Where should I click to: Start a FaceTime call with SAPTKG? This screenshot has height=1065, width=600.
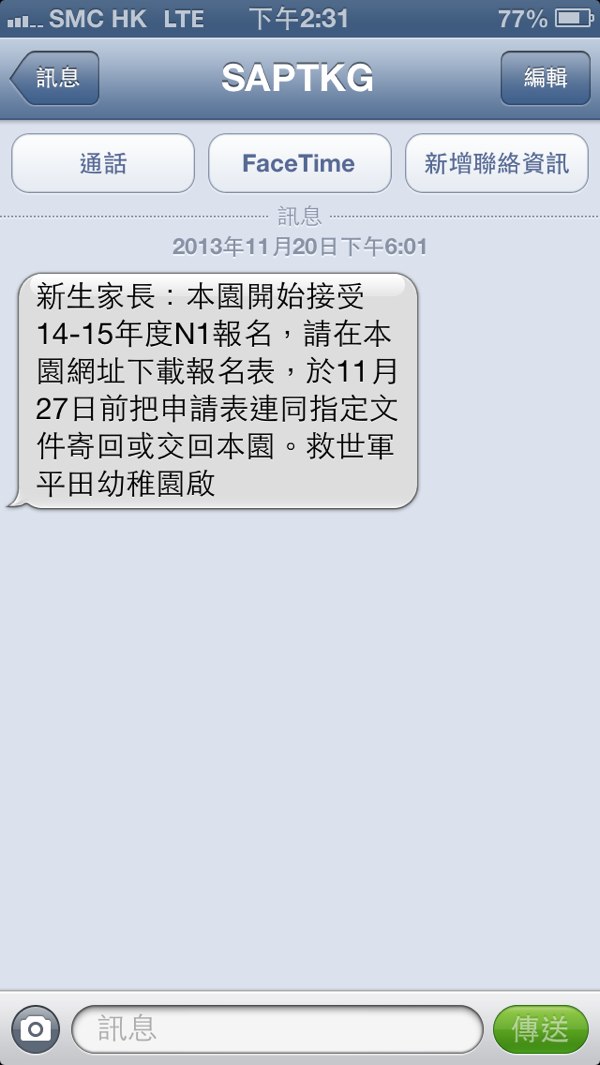point(299,163)
